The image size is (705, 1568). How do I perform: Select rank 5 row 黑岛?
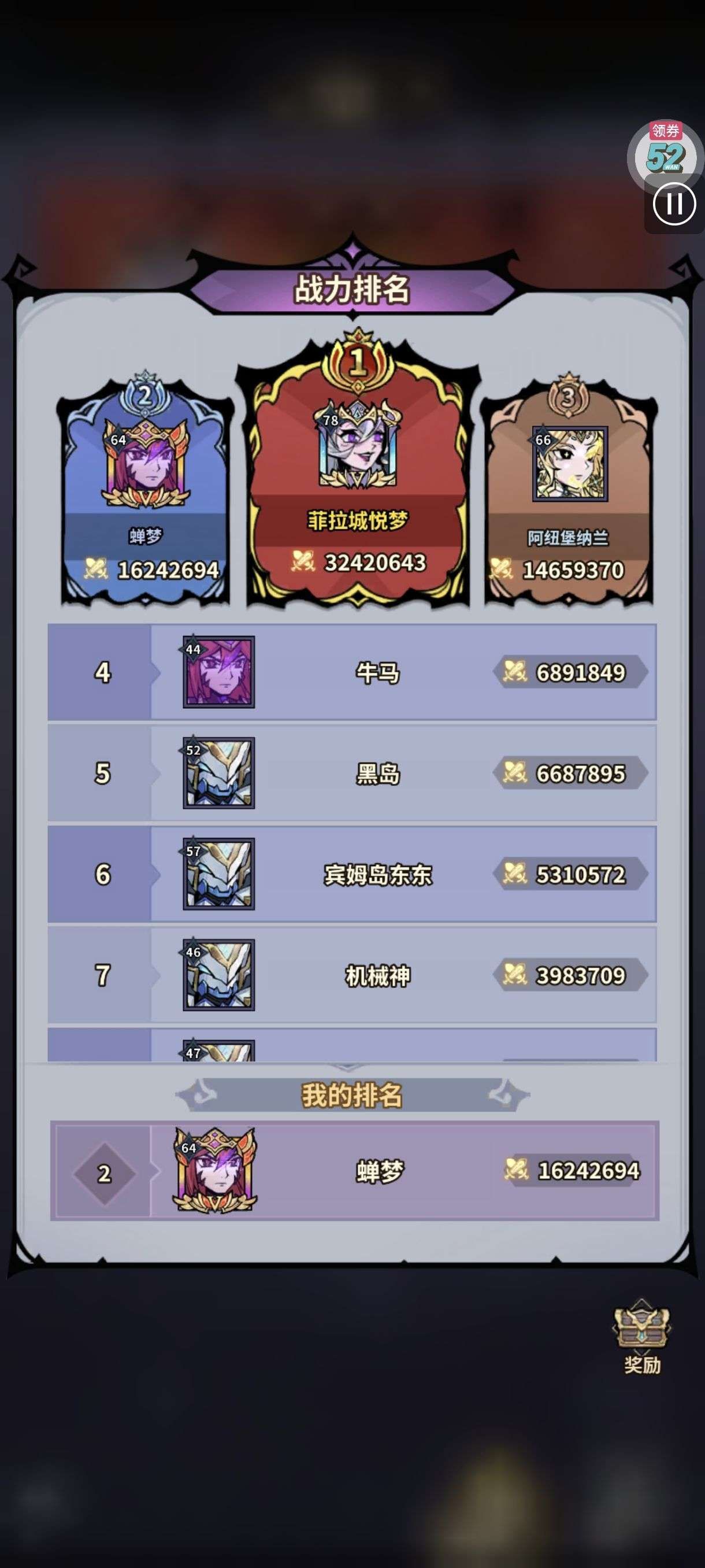(x=352, y=773)
